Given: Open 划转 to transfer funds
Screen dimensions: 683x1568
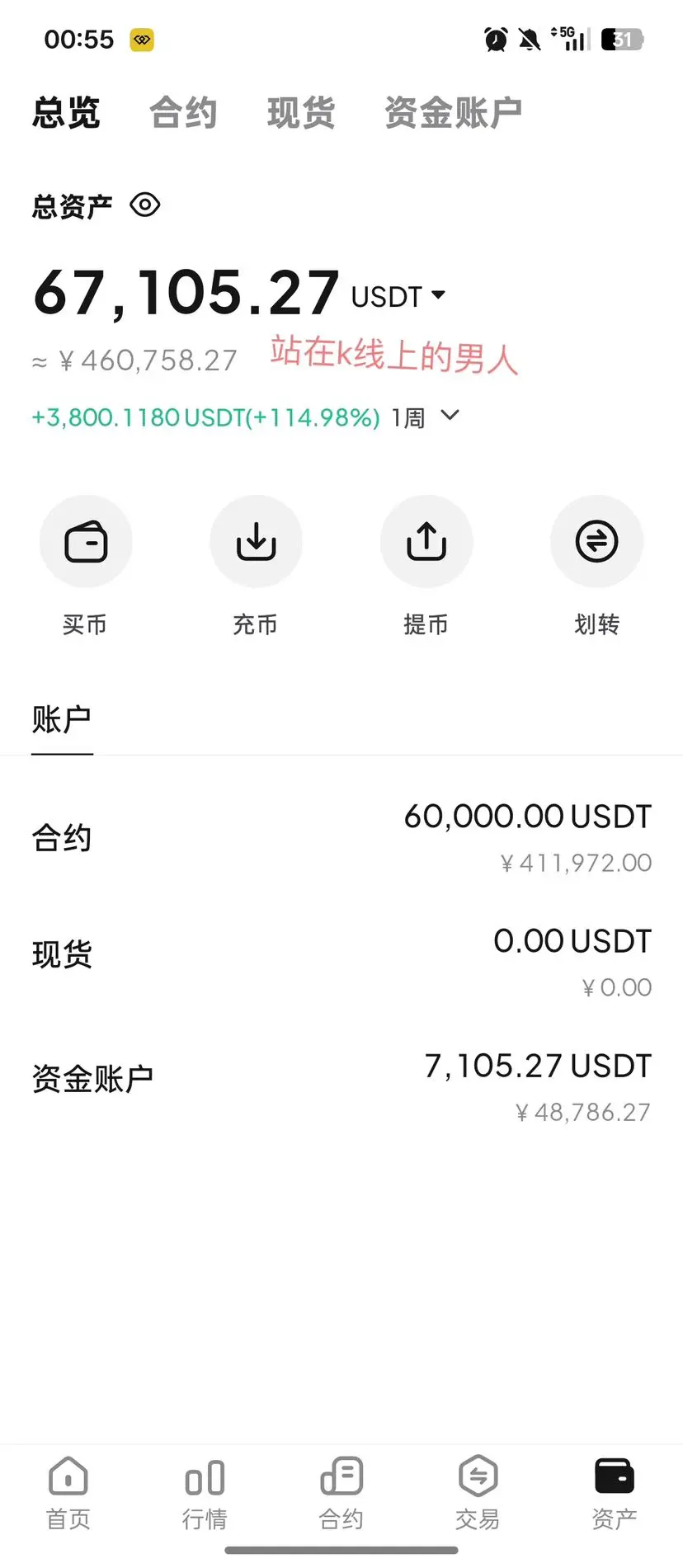Looking at the screenshot, I should tap(596, 542).
